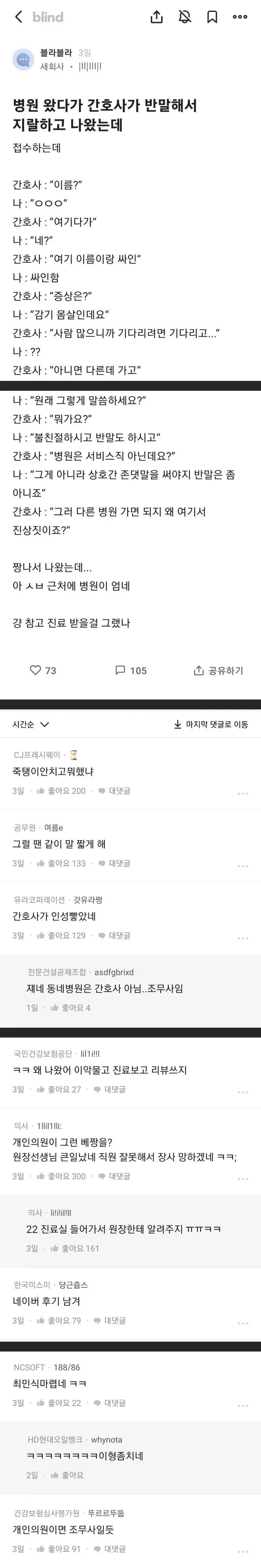
Task: Like the 의사 comment with 300 likes
Action: [x=61, y=1176]
